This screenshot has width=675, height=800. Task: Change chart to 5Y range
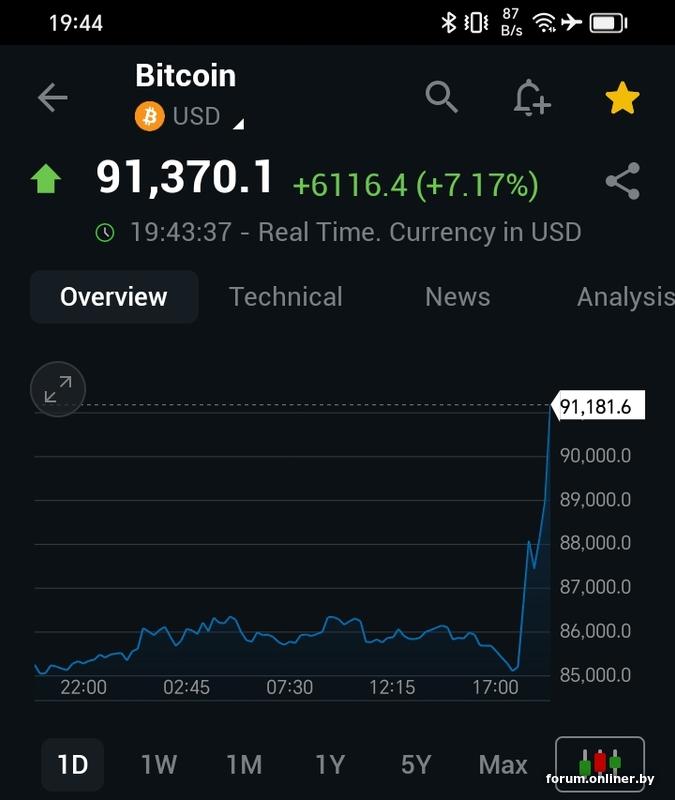[416, 765]
